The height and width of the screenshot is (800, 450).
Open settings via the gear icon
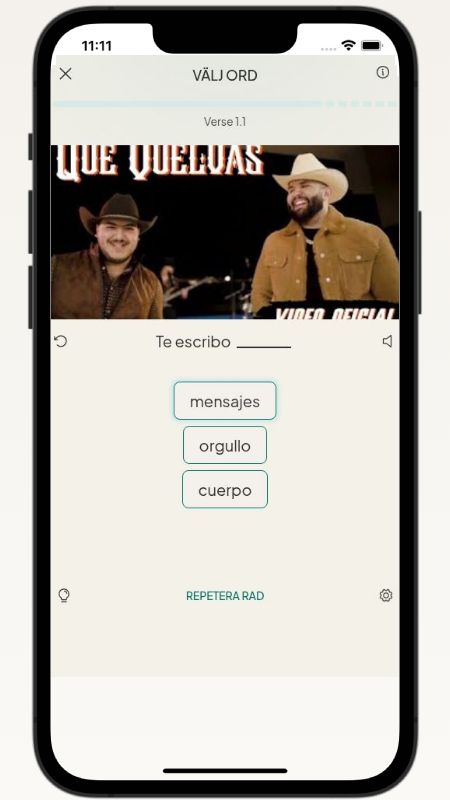click(x=386, y=595)
